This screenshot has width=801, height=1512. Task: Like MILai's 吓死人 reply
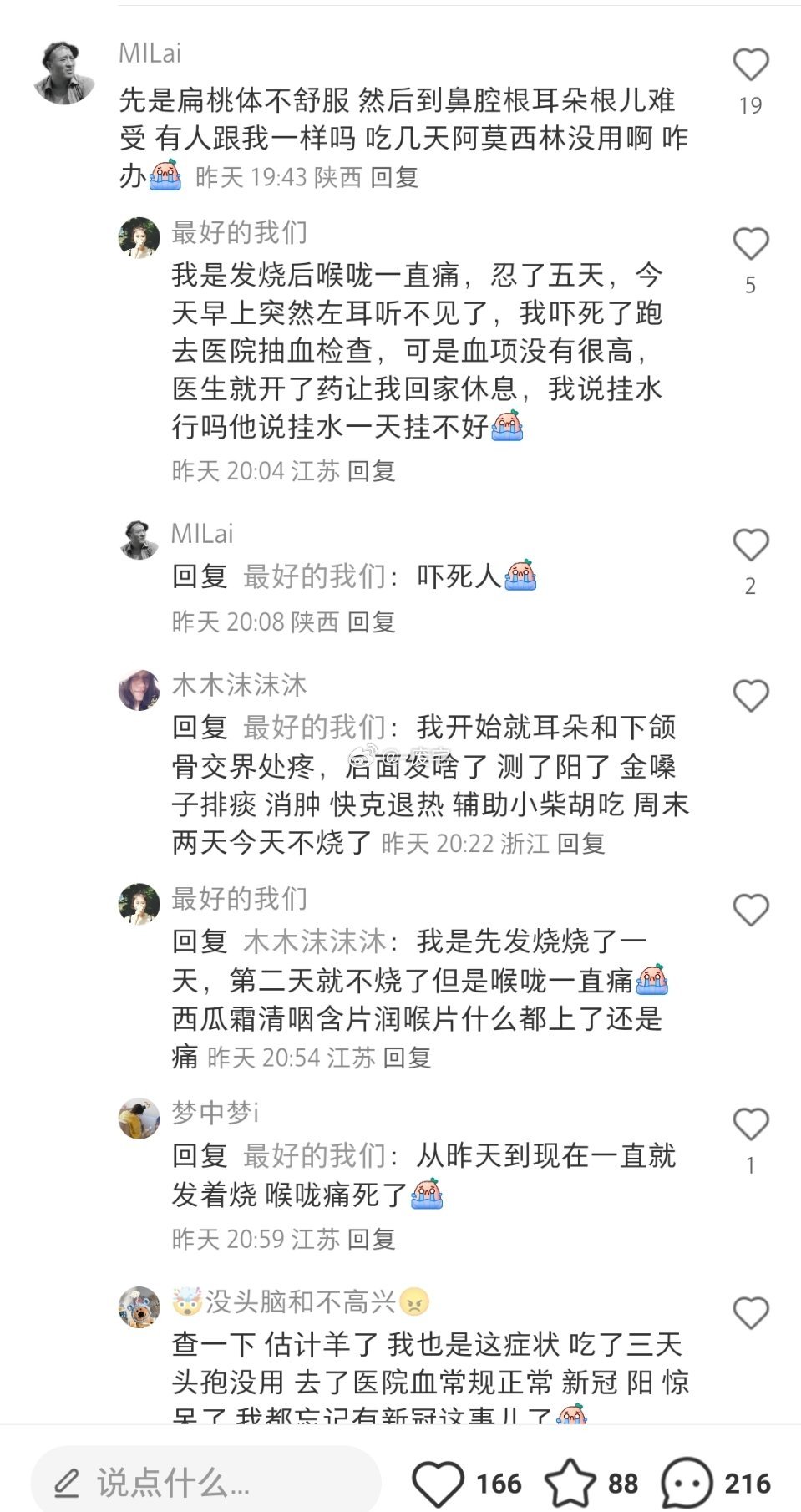click(750, 545)
